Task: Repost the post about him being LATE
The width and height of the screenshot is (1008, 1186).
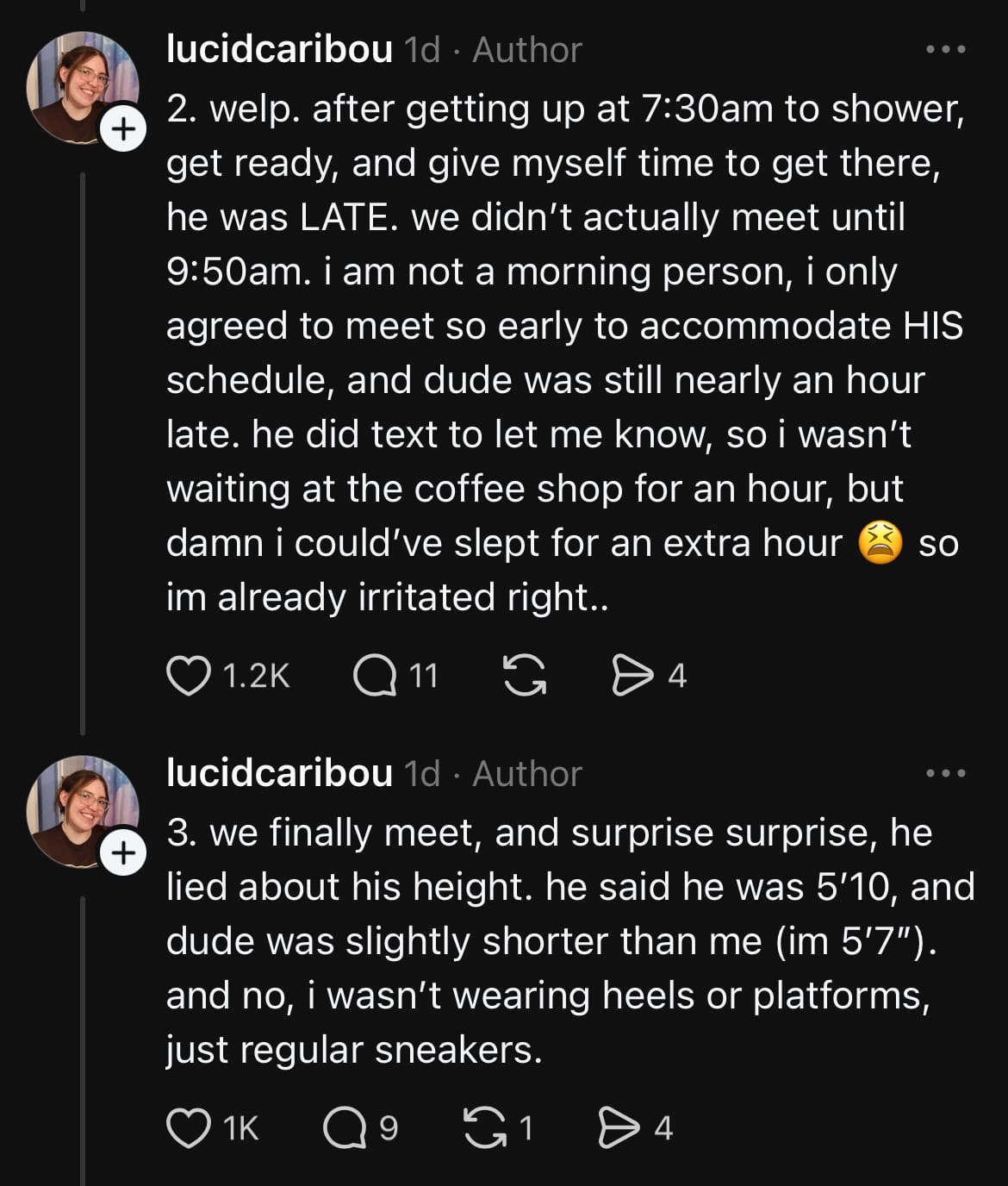Action: [525, 675]
